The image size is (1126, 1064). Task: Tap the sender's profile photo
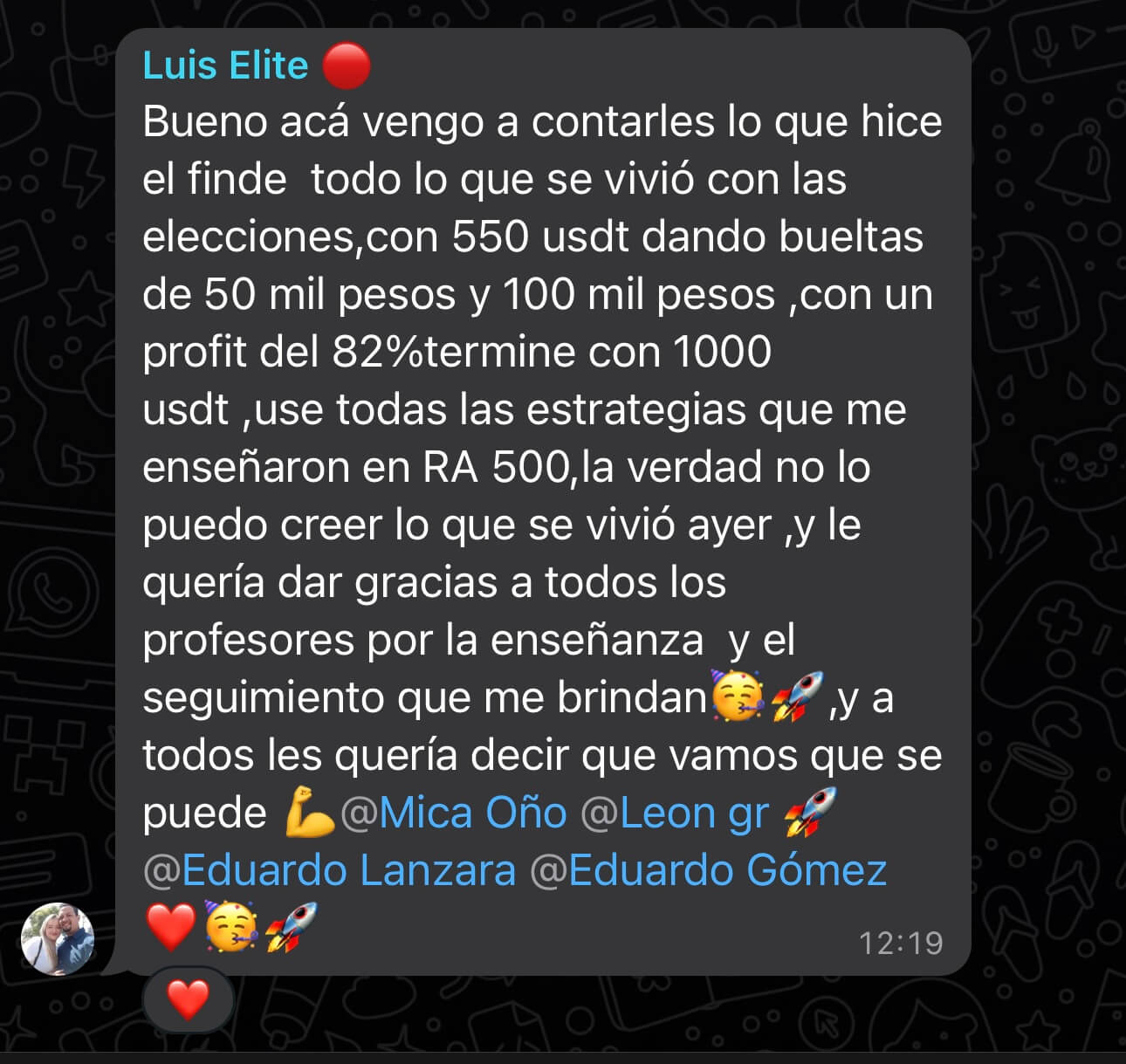(58, 938)
